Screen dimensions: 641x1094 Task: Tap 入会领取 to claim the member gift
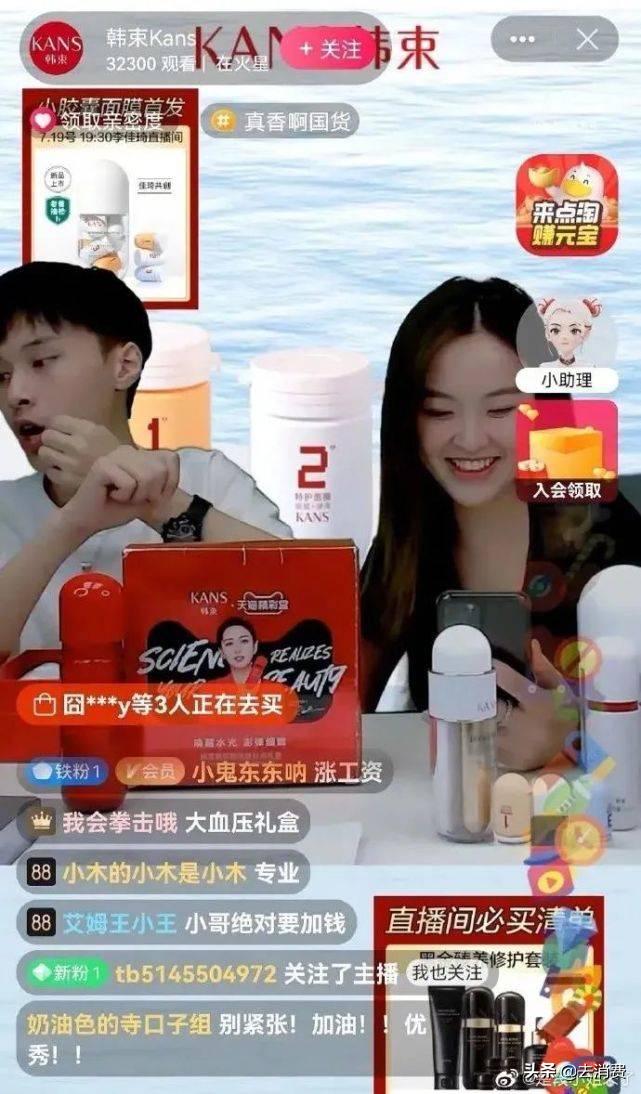pyautogui.click(x=566, y=452)
